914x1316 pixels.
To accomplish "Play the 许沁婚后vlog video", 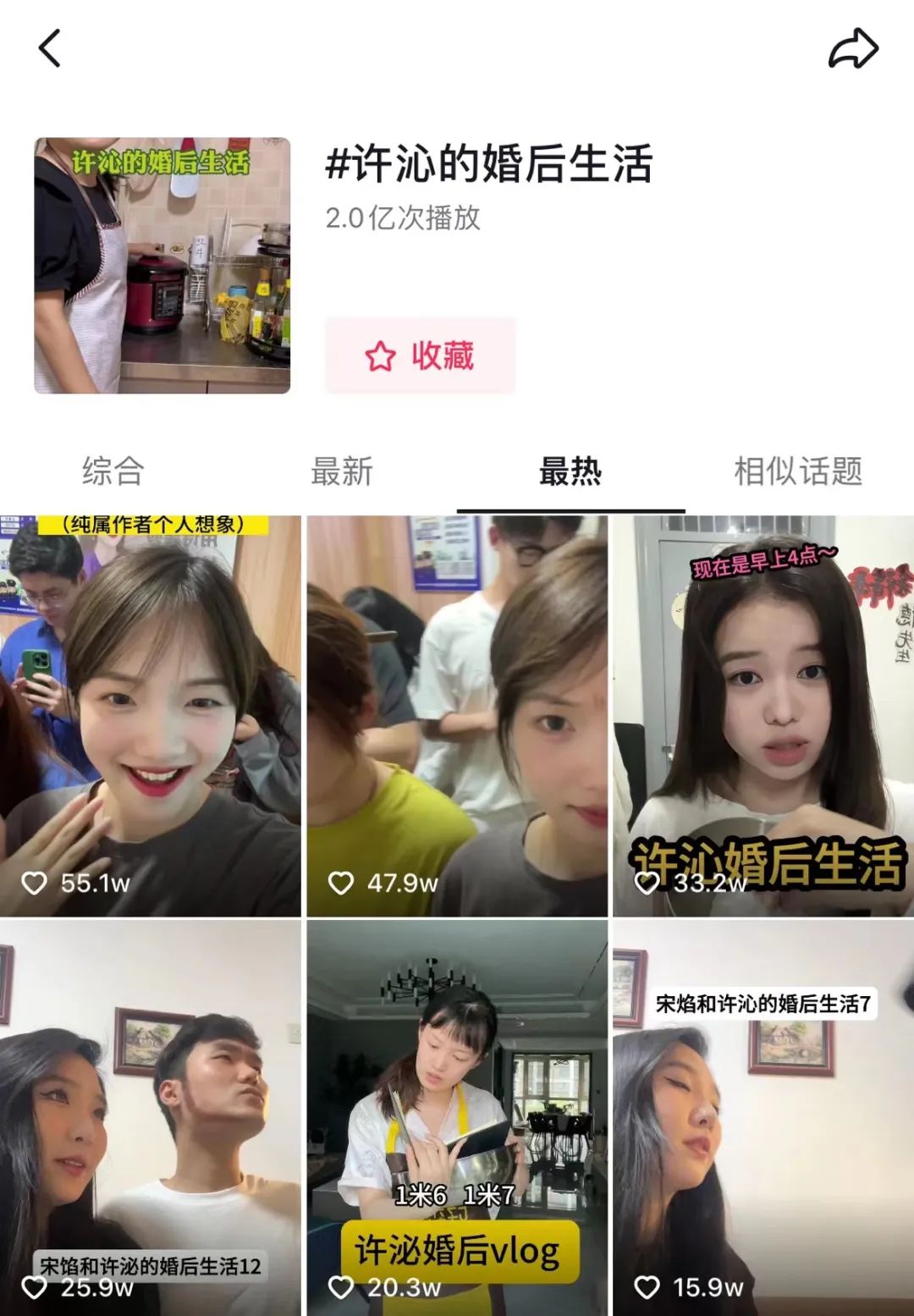I will pyautogui.click(x=457, y=1117).
